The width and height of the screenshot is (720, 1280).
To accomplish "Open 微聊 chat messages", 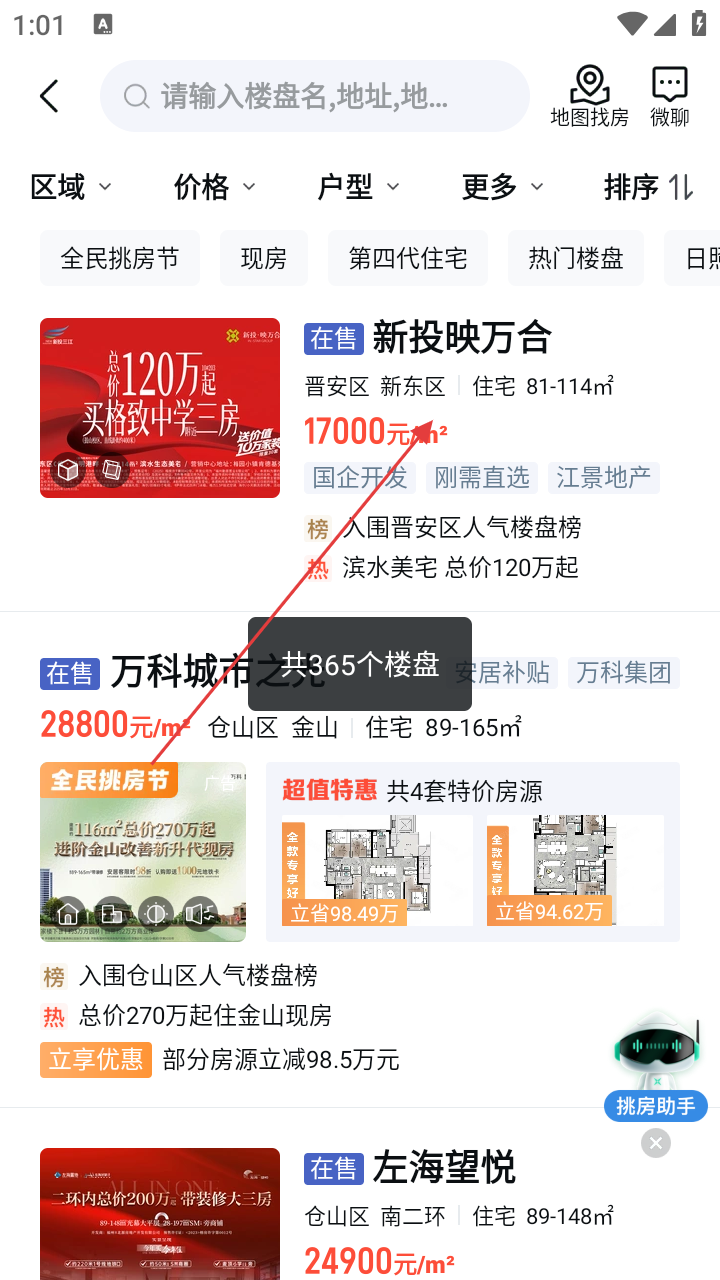I will [669, 97].
